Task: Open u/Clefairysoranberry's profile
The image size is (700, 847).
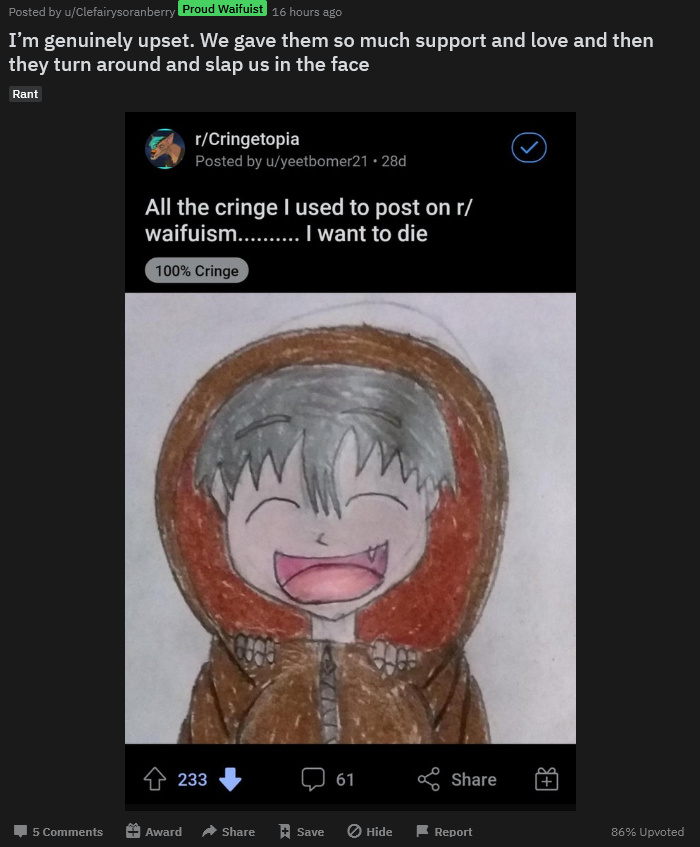Action: click(120, 12)
